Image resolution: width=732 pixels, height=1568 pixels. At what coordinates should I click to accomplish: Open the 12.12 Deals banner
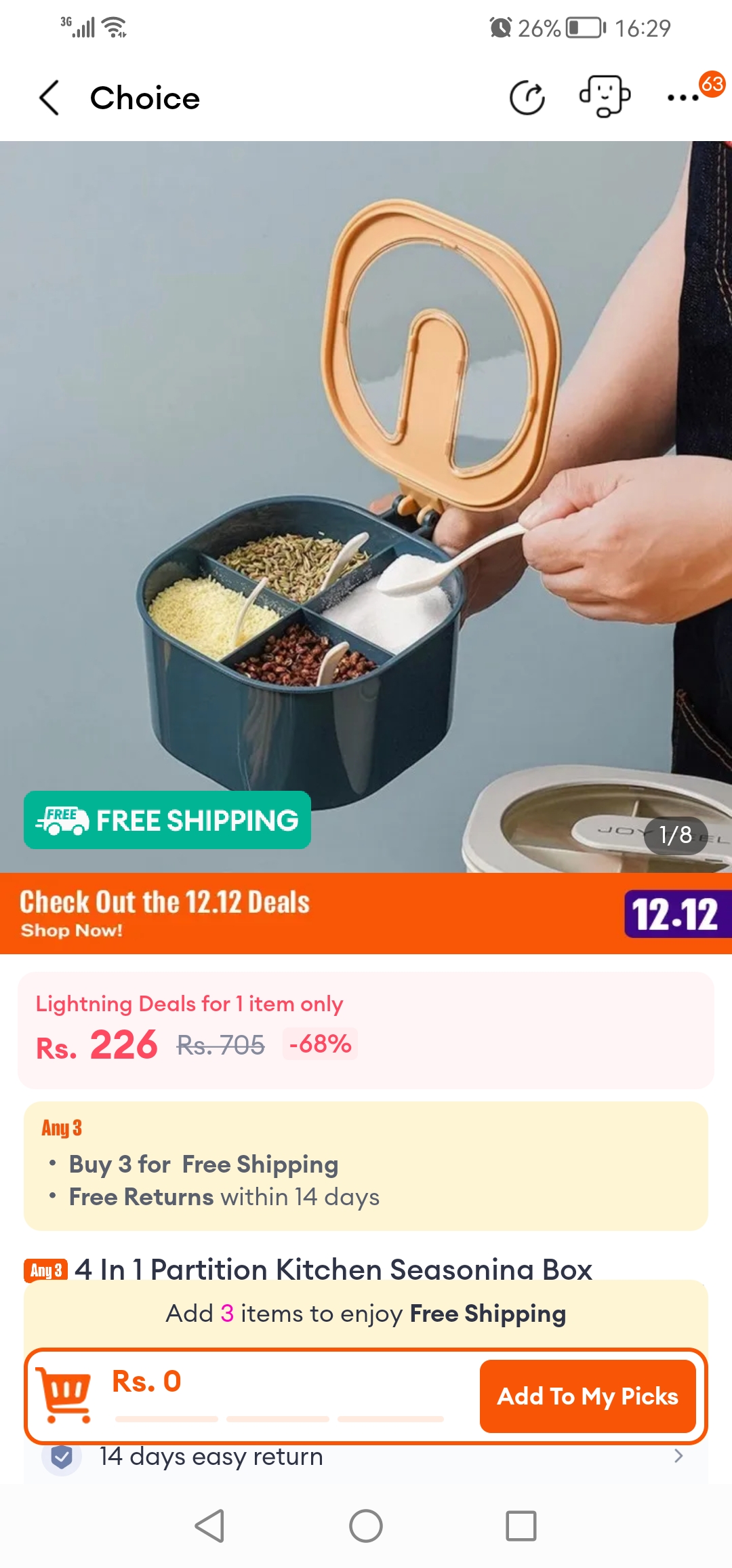366,914
